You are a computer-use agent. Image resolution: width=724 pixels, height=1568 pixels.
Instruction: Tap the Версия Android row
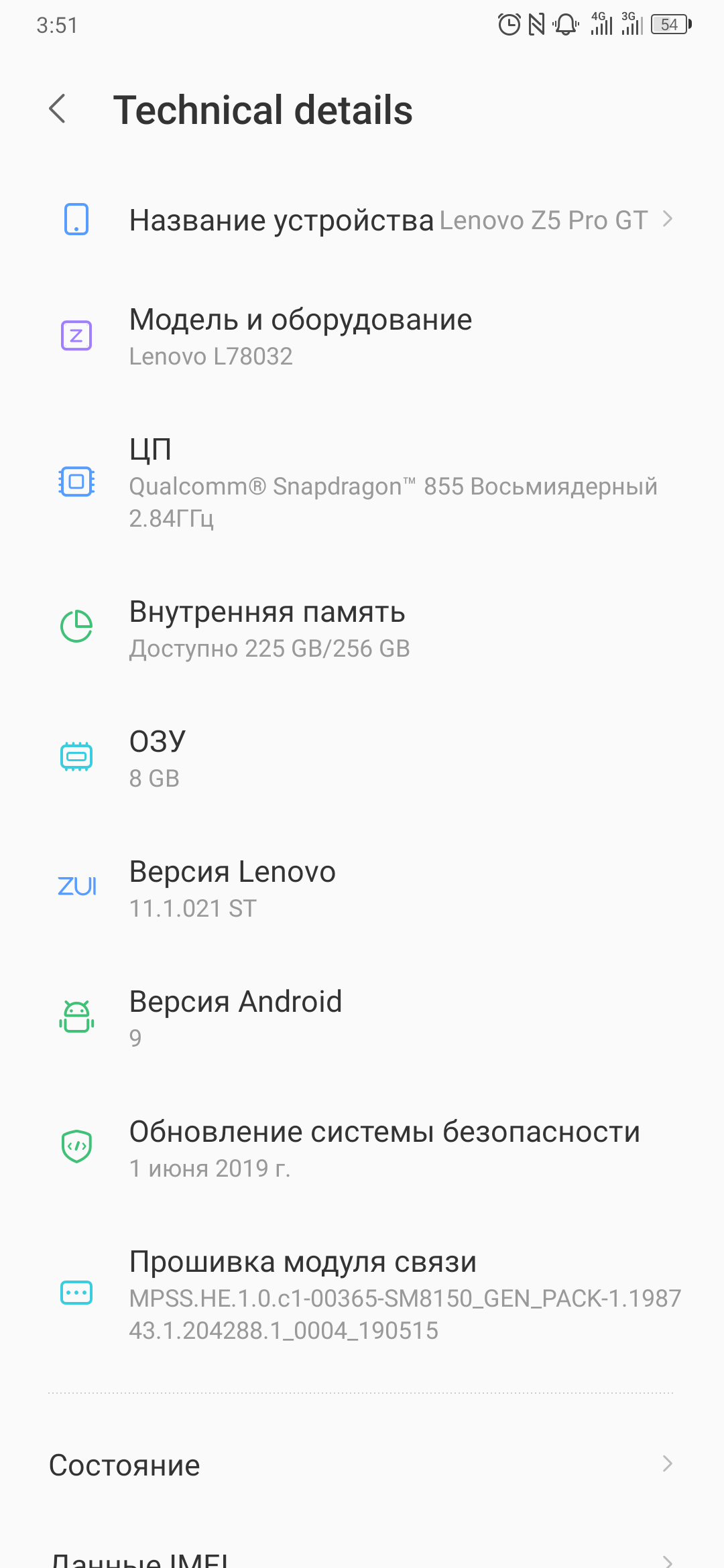tap(362, 1018)
